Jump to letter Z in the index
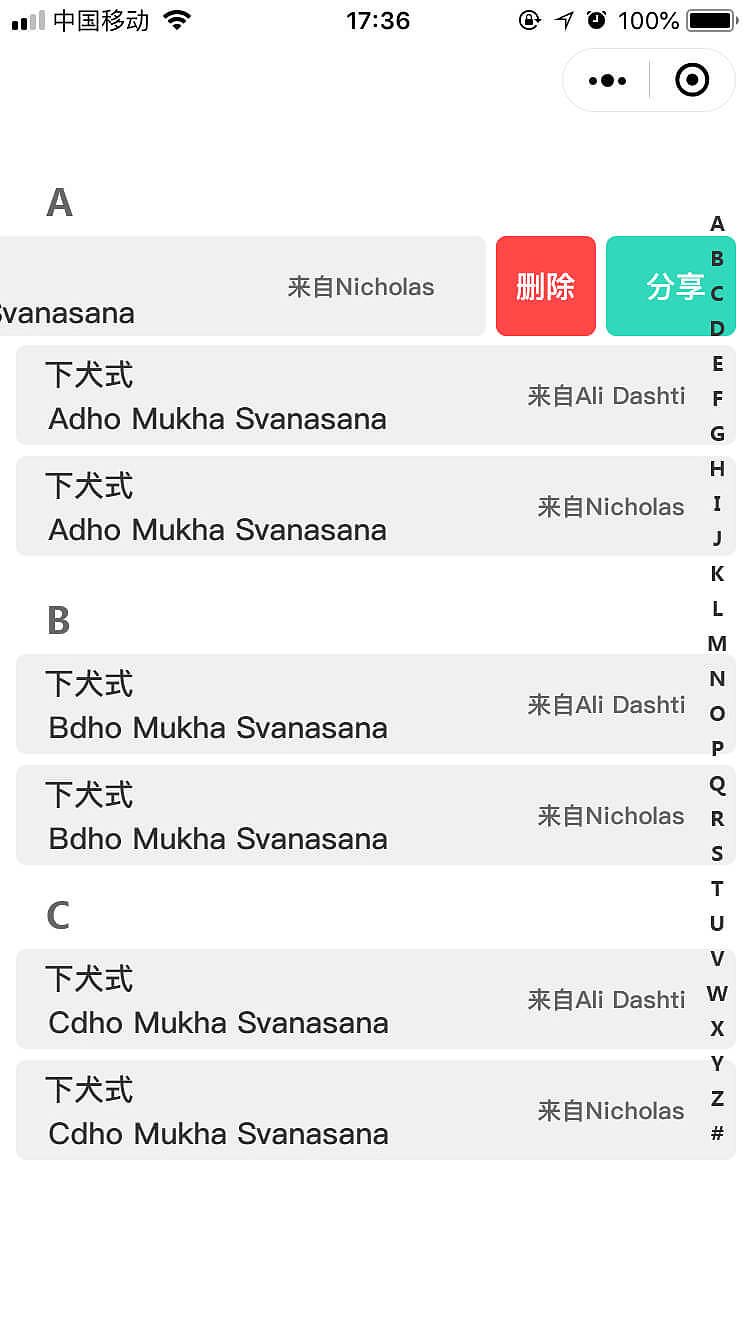Image resolution: width=750 pixels, height=1334 pixels. coord(717,1099)
